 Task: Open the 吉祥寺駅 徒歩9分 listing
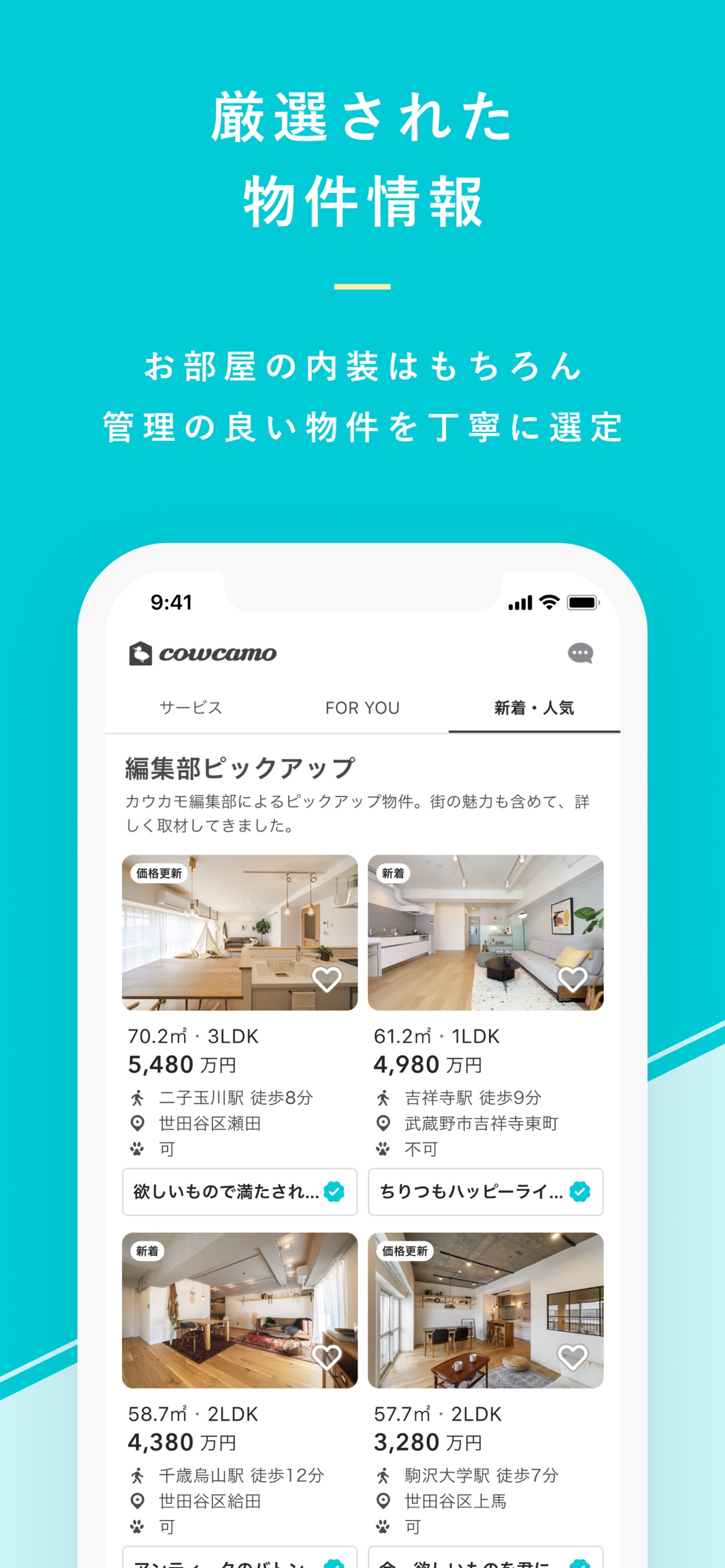pyautogui.click(x=486, y=933)
